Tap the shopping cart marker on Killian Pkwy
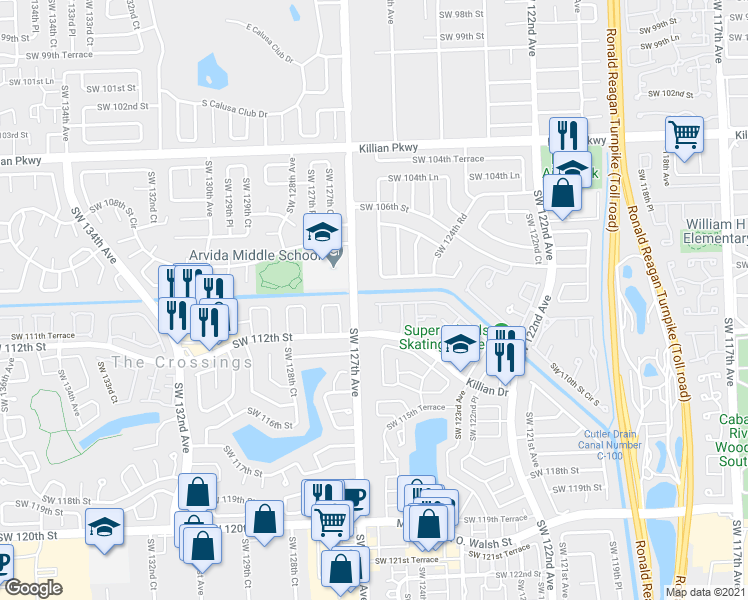 click(x=684, y=134)
